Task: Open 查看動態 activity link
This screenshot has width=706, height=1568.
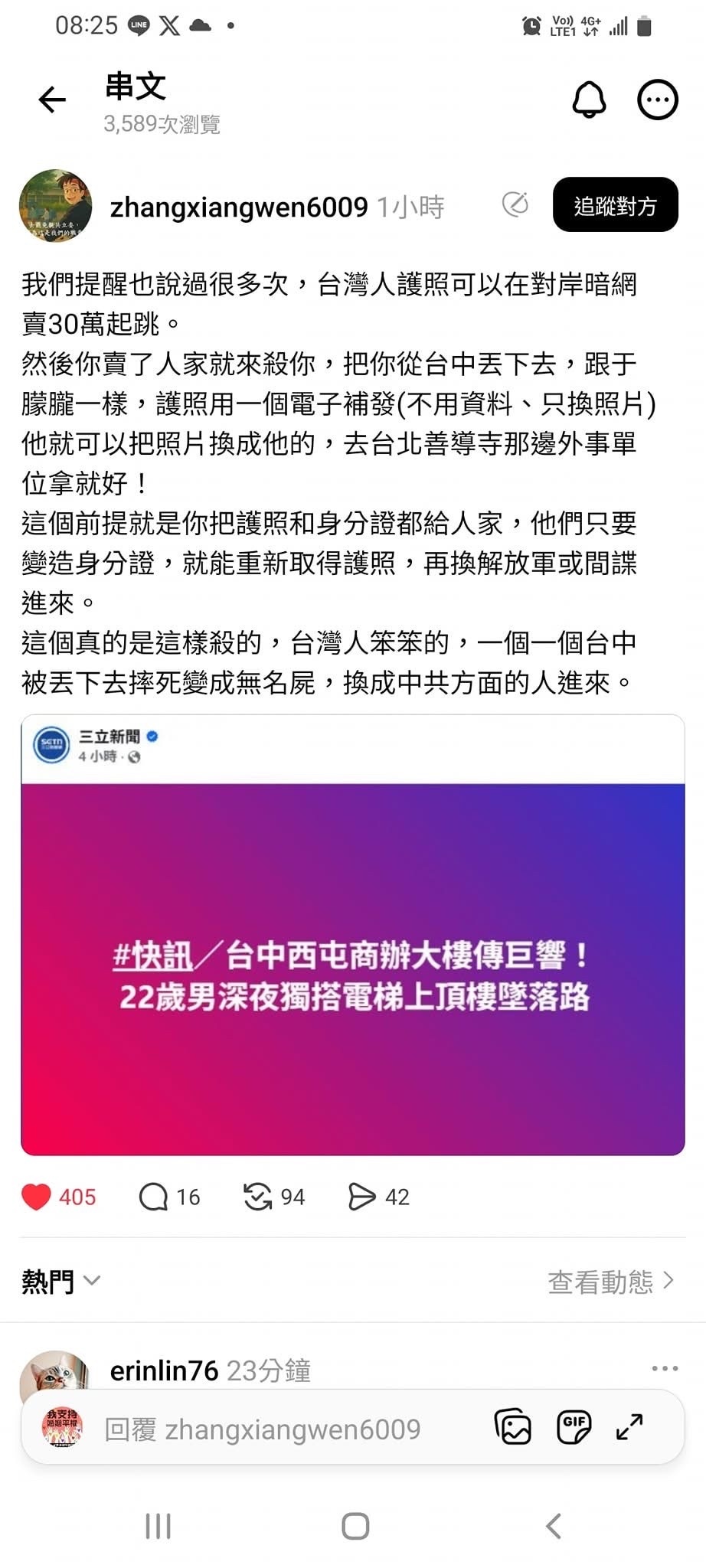Action: tap(610, 1281)
